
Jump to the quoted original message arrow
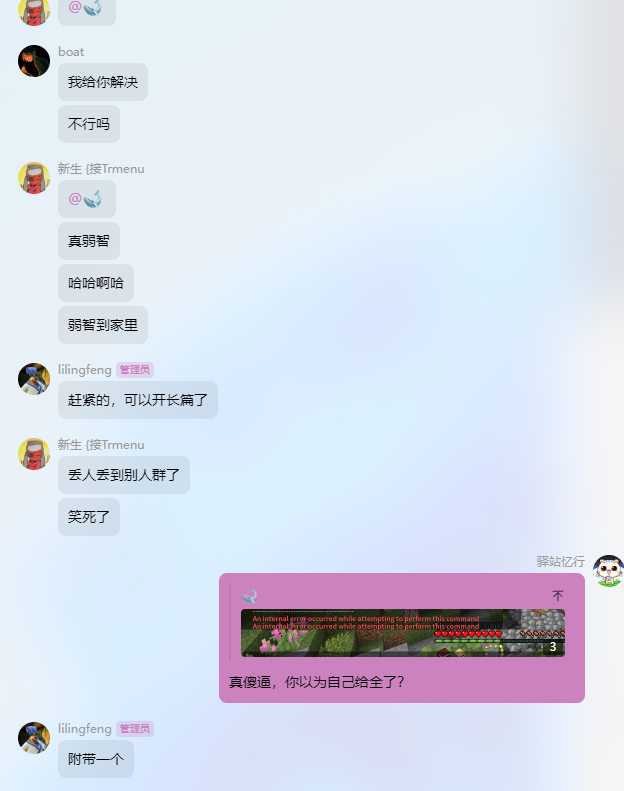(558, 596)
